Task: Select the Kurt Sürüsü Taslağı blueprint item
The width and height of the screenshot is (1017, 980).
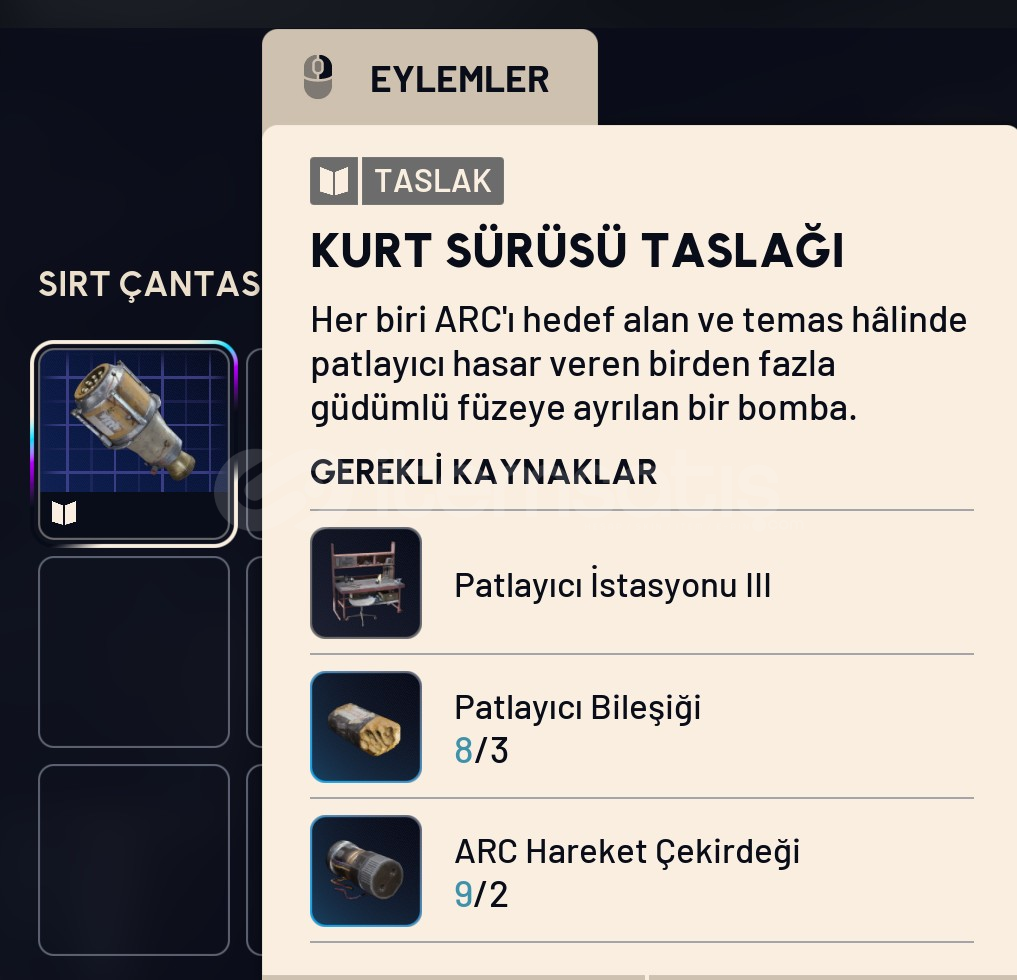Action: (x=134, y=443)
